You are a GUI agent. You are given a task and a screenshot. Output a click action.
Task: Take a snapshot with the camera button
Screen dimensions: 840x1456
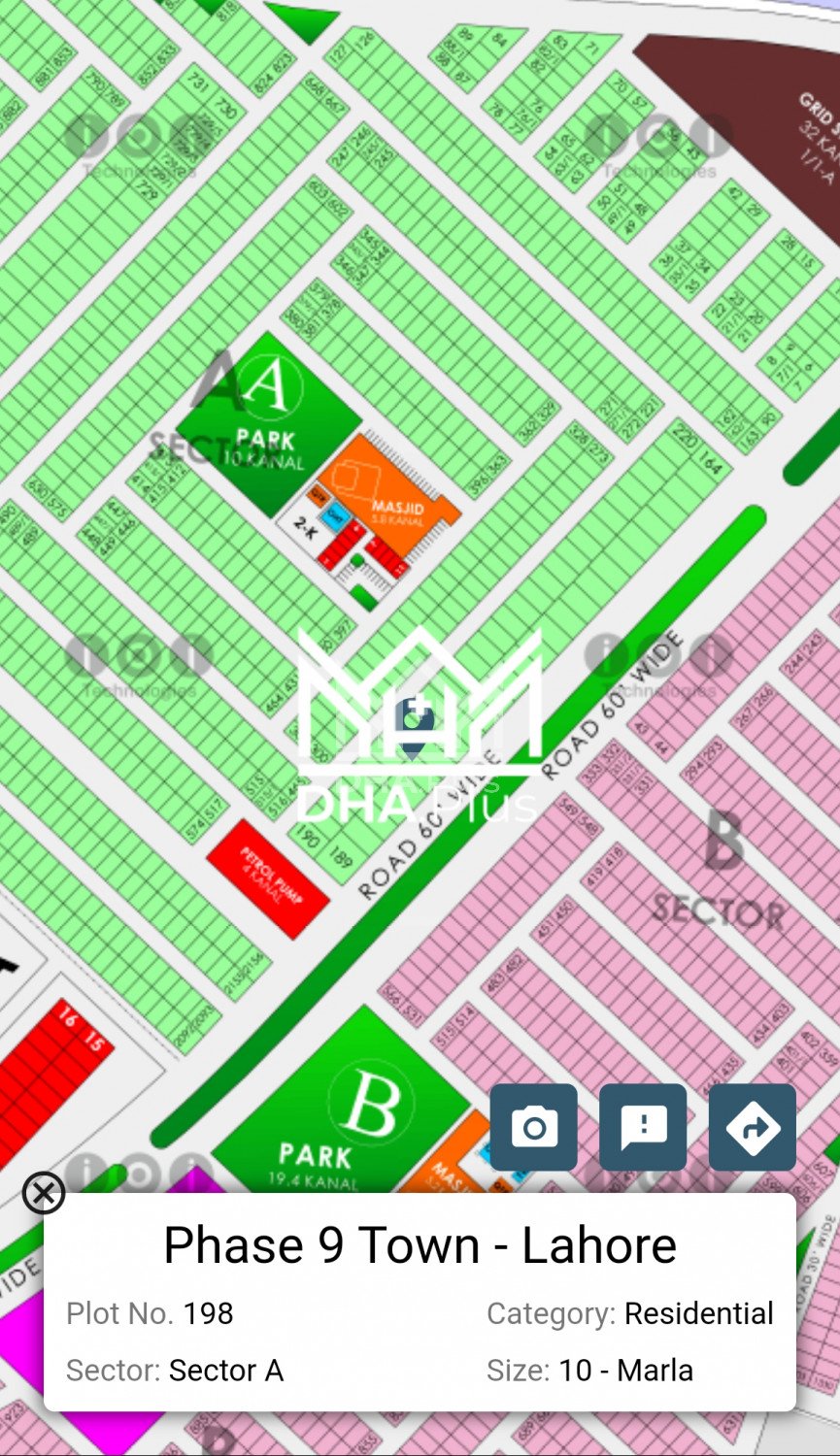(533, 1127)
